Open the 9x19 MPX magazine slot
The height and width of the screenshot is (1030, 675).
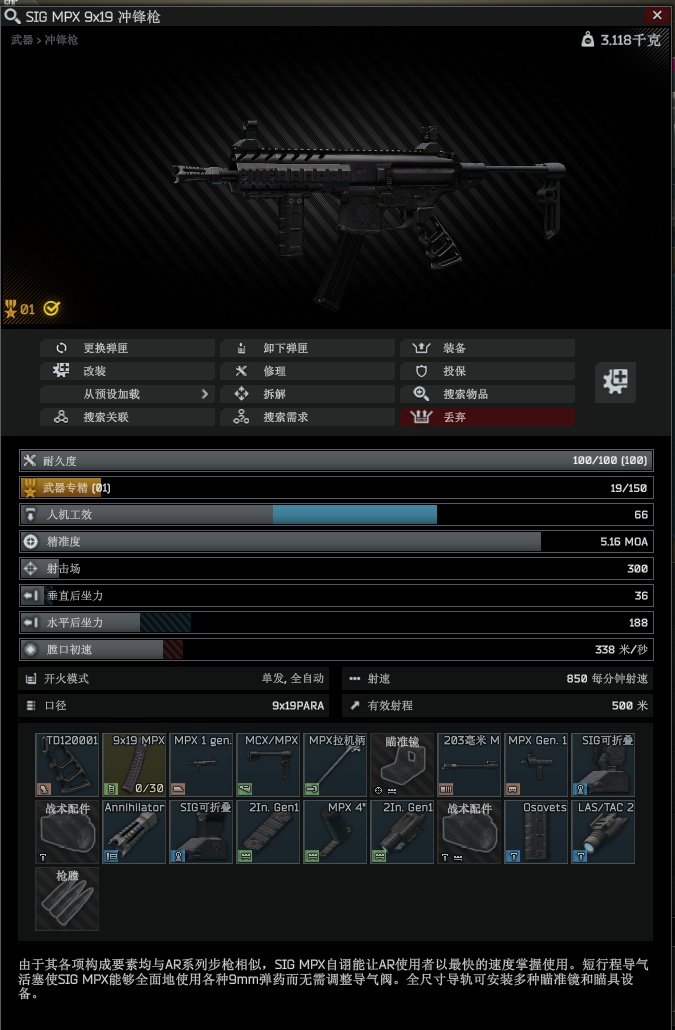[134, 764]
